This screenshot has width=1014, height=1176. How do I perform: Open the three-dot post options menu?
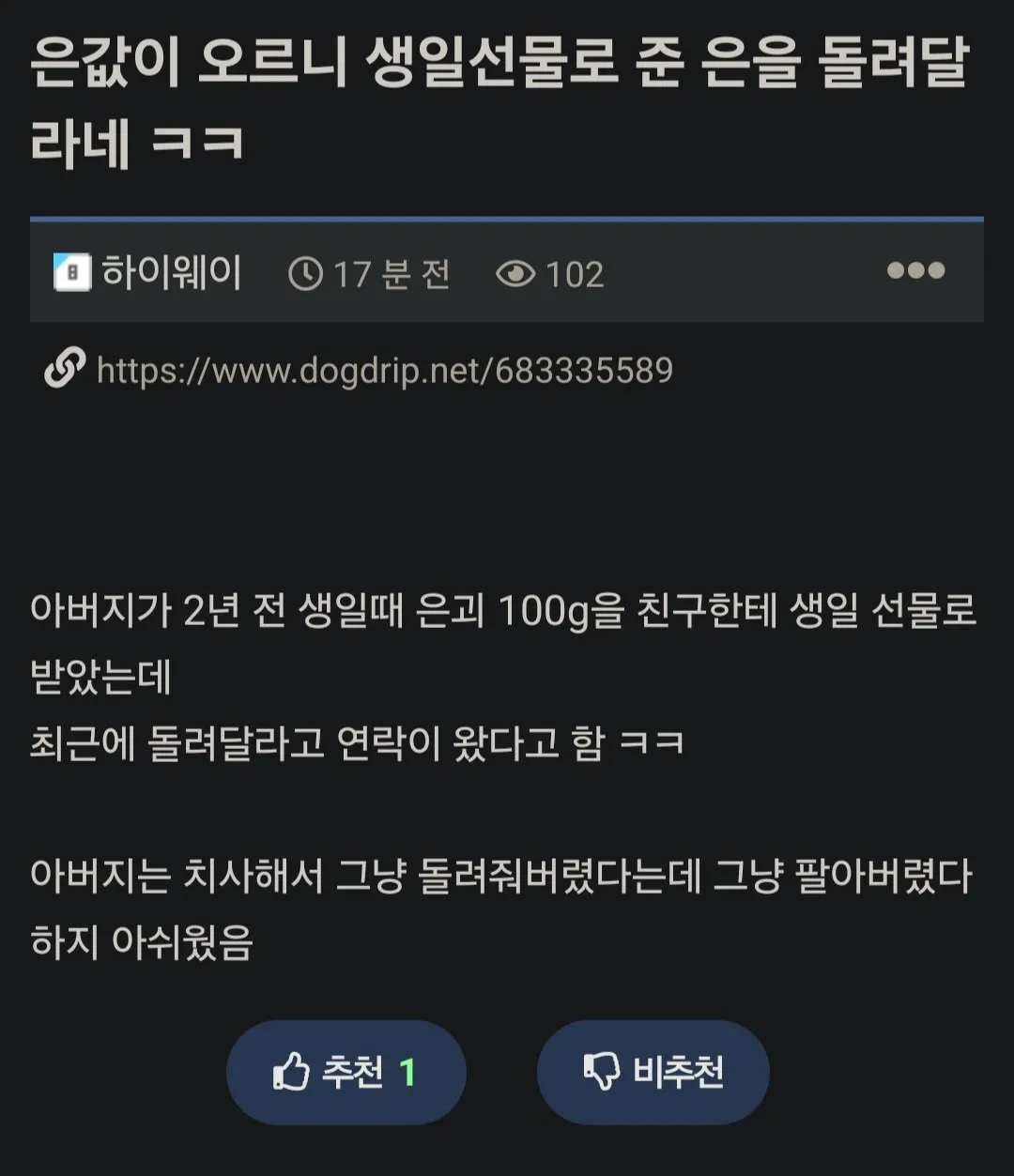pyautogui.click(x=915, y=271)
